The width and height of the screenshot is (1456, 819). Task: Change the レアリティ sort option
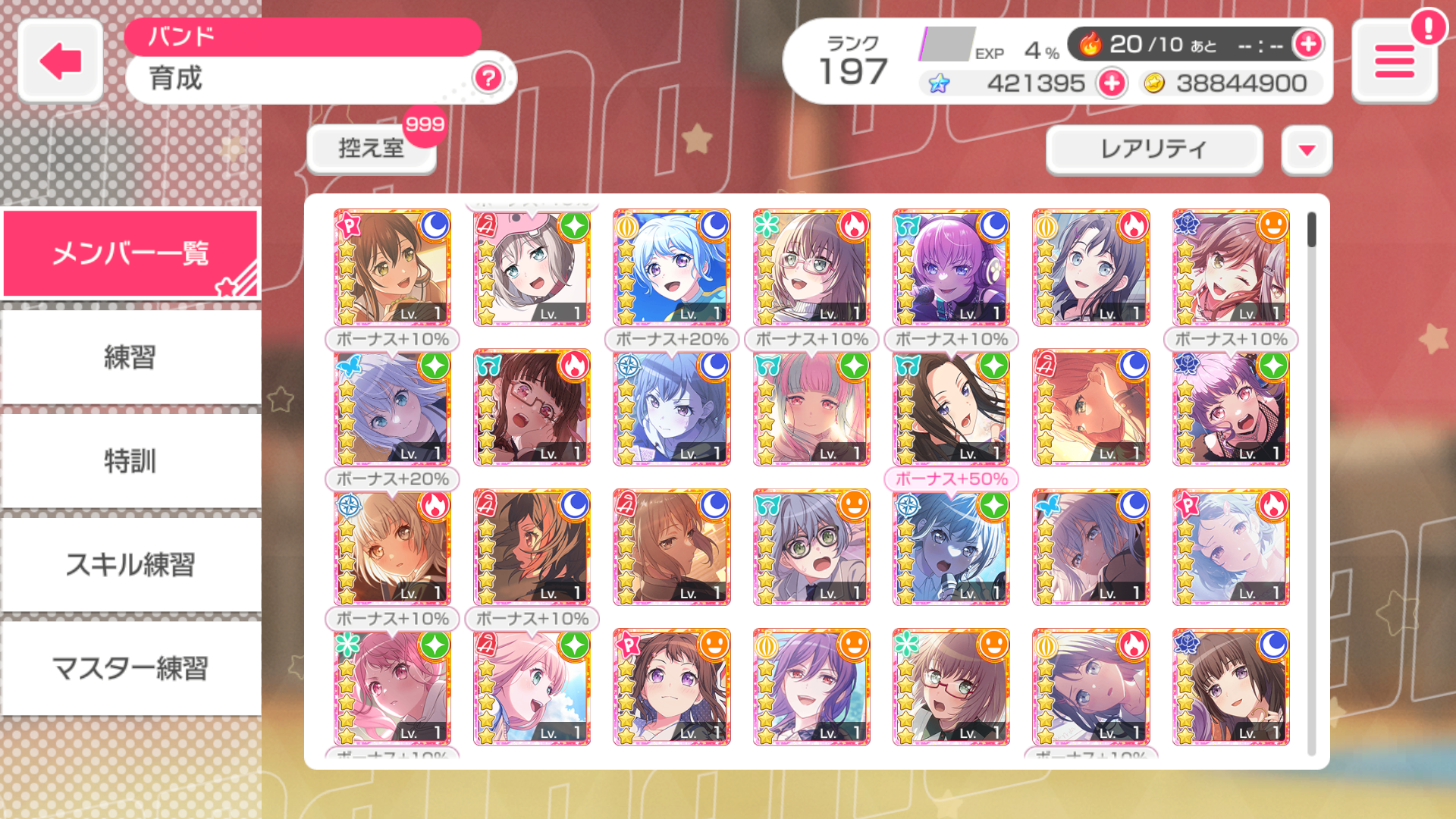tap(1153, 149)
